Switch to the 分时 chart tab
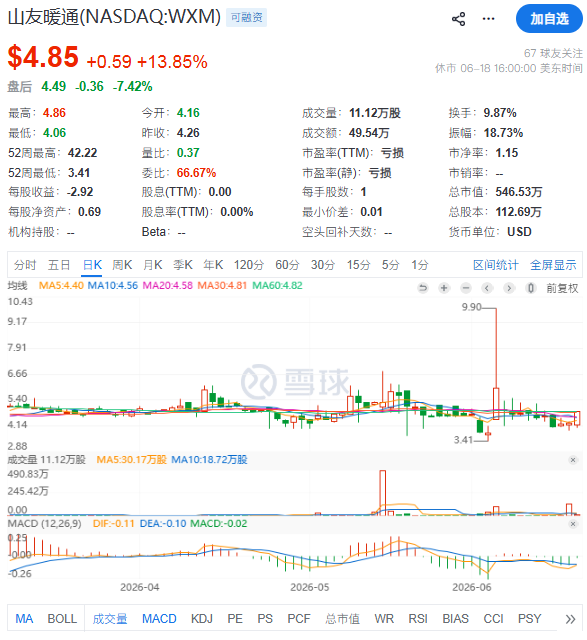 [25, 265]
